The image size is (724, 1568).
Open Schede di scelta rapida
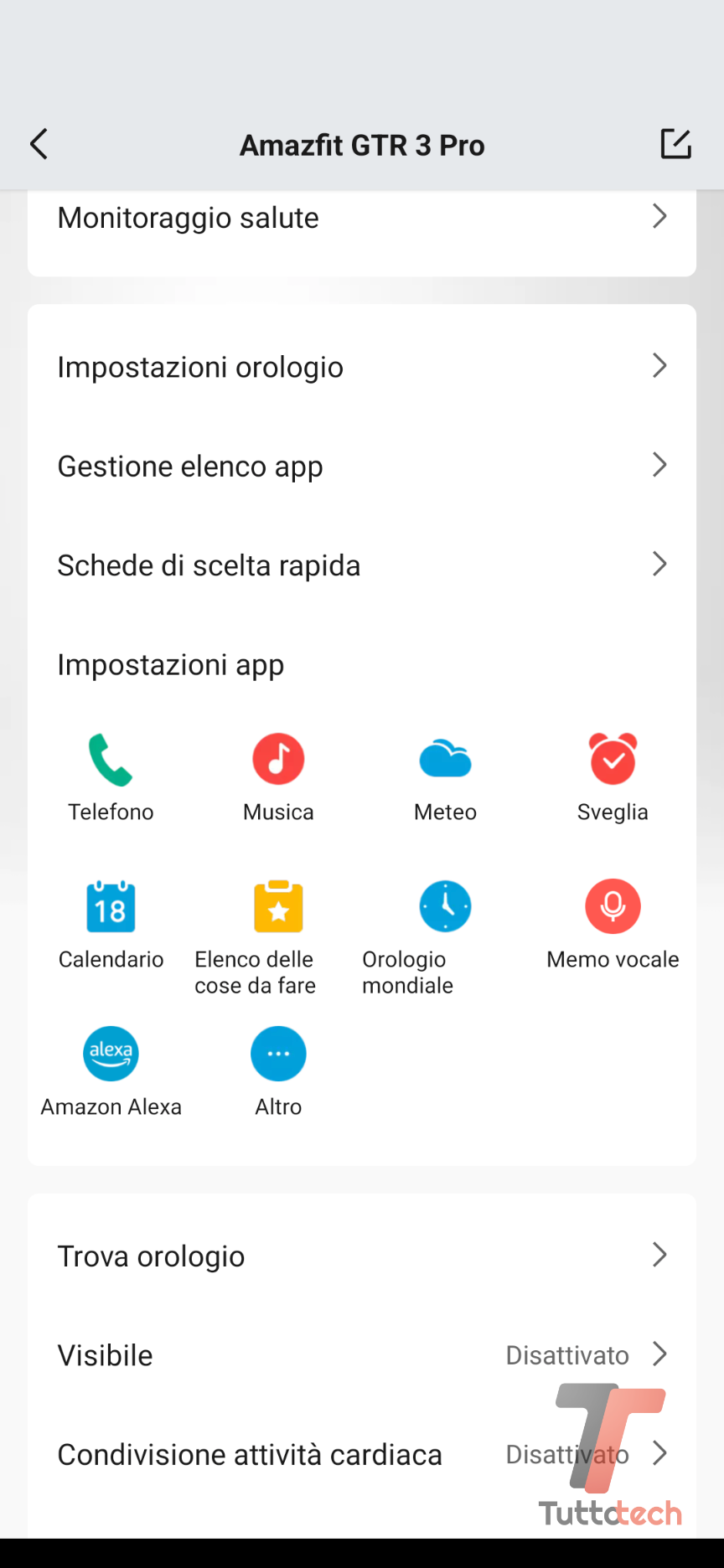(362, 565)
